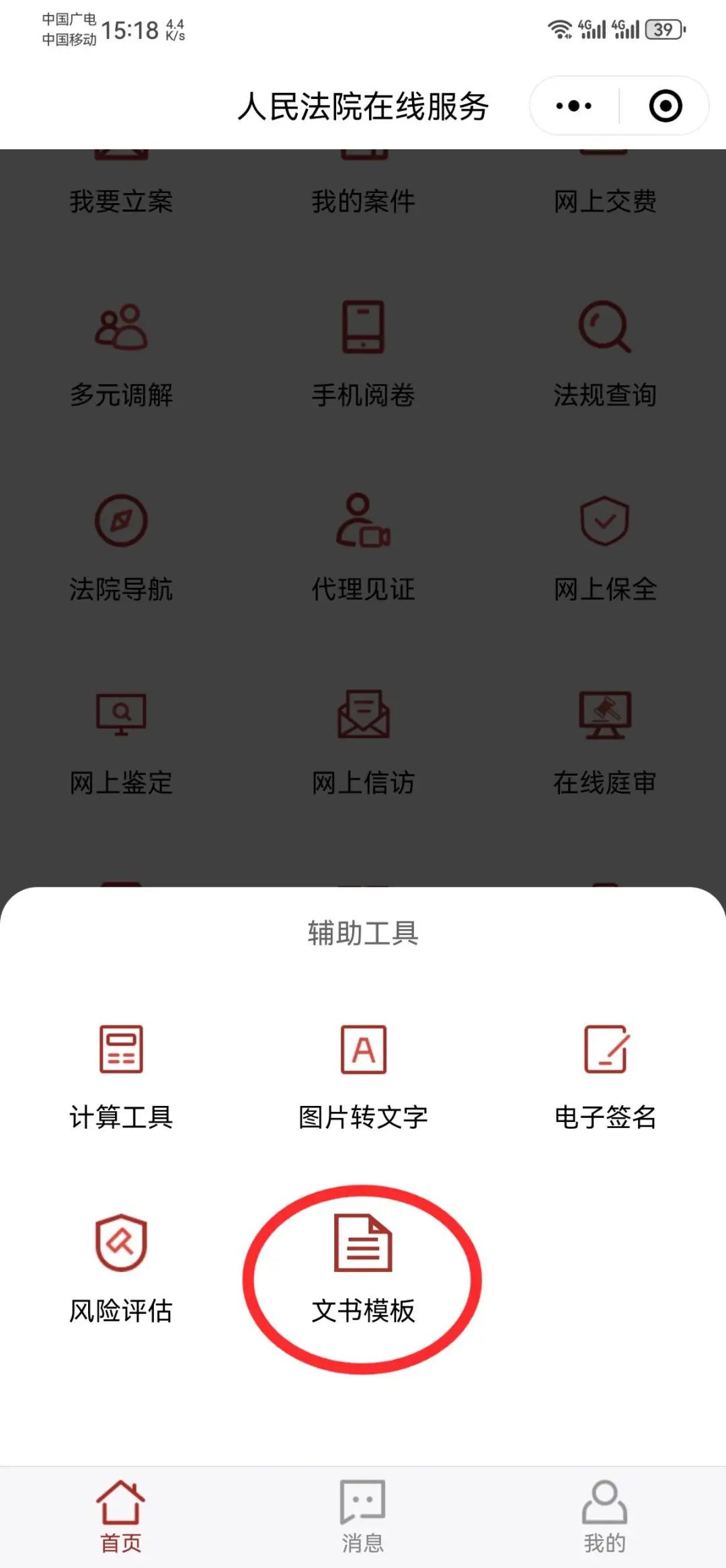The image size is (726, 1568).
Task: Open the mini program three-dot menu
Action: [574, 106]
